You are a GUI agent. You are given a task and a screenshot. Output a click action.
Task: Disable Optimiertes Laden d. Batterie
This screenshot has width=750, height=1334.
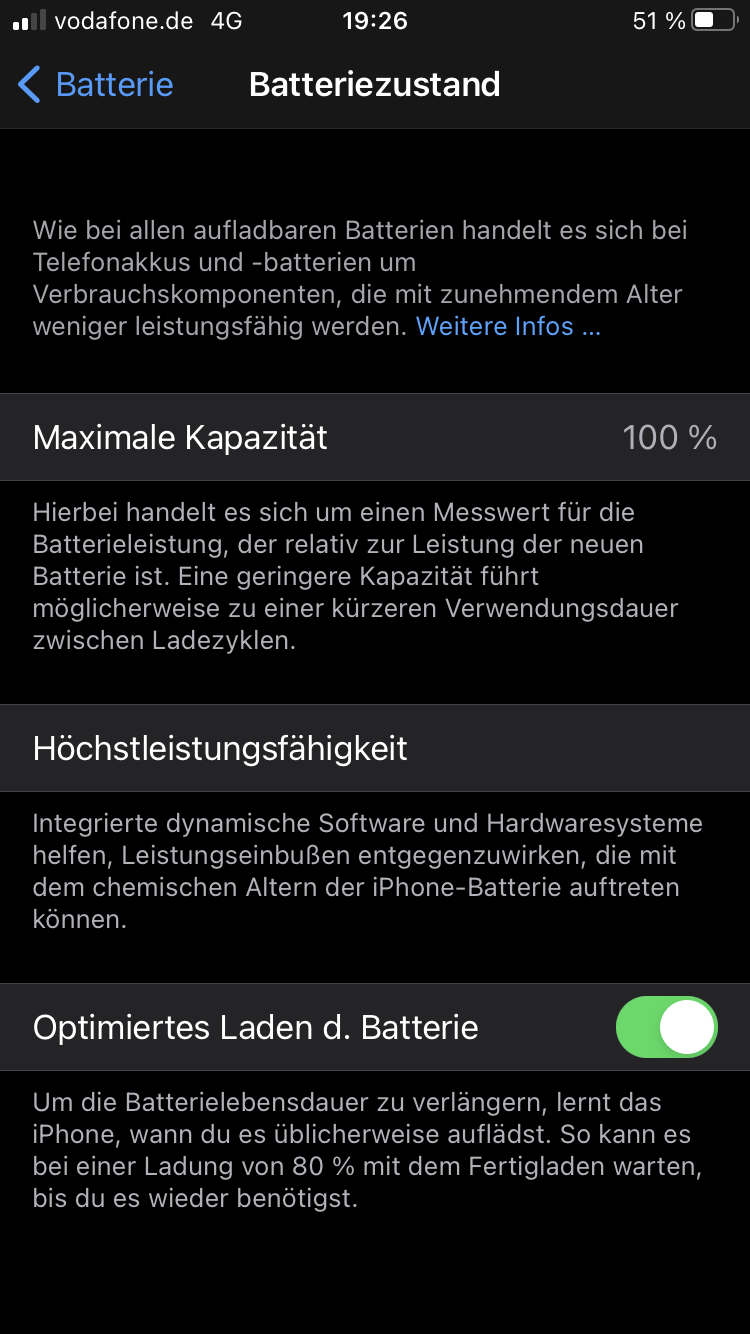tap(666, 1027)
